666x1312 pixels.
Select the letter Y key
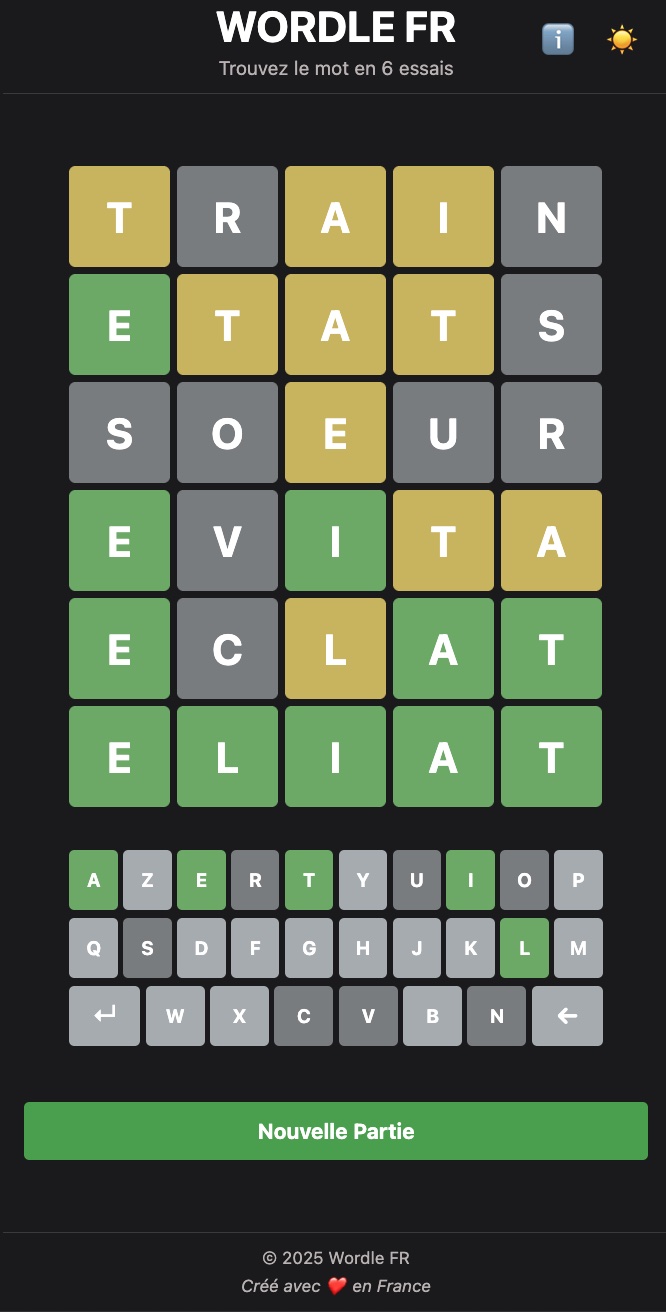click(x=363, y=880)
